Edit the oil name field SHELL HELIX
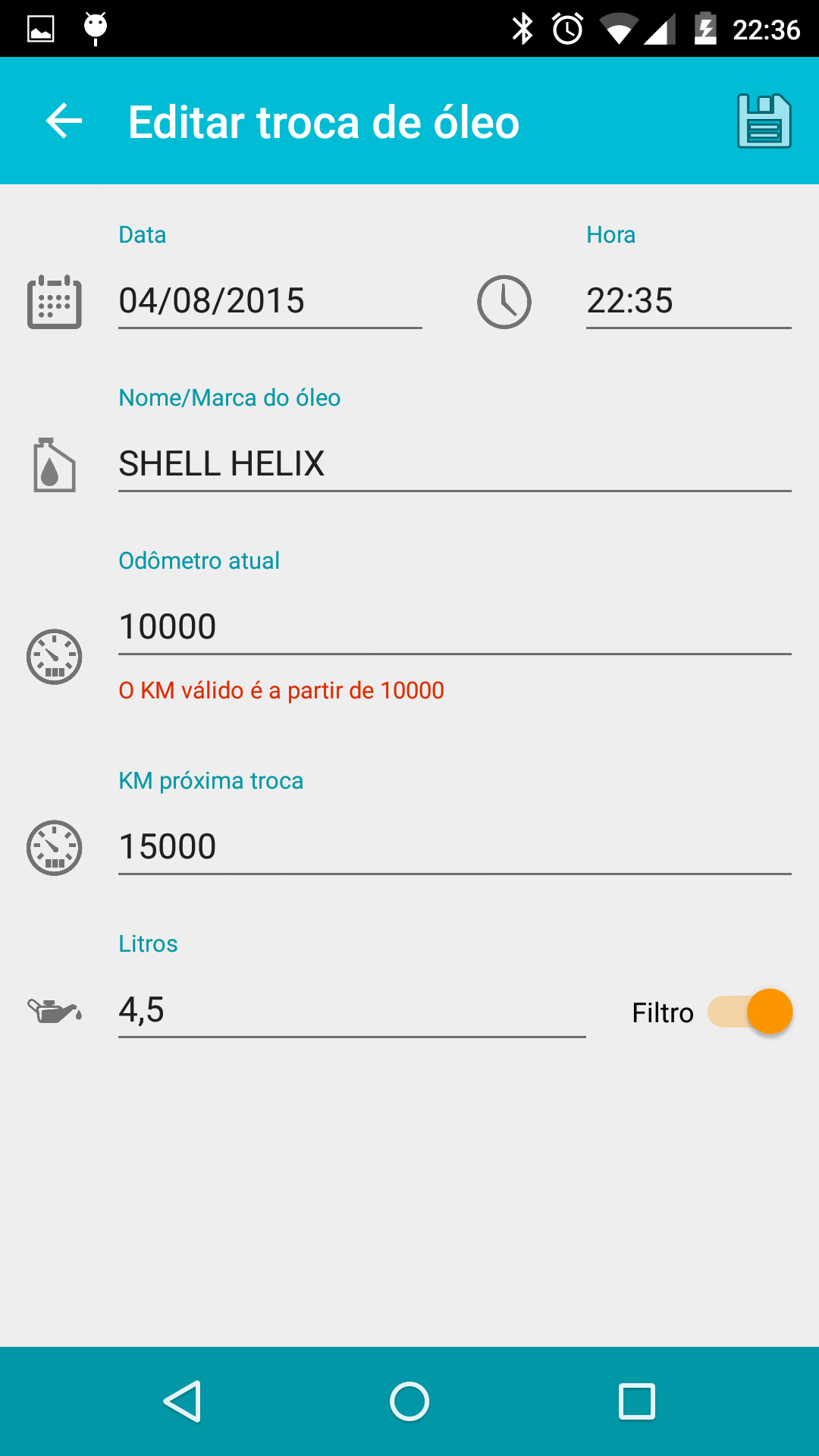 click(455, 464)
